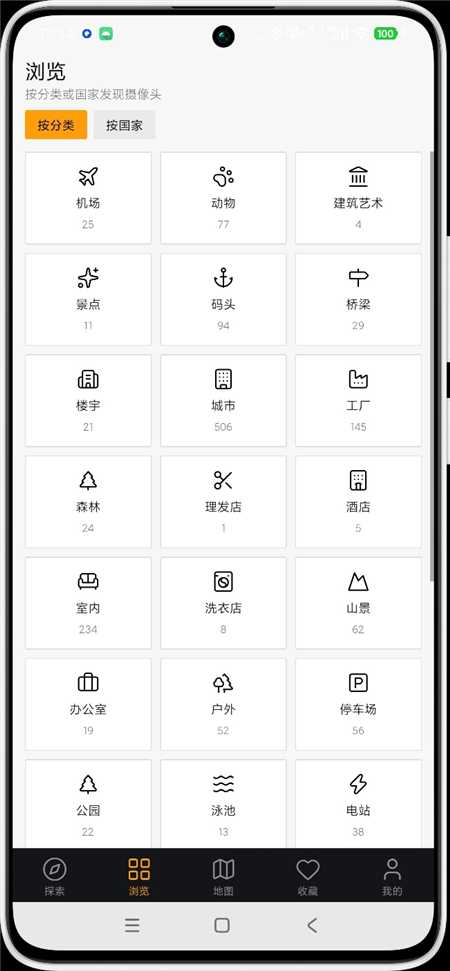
Task: View 山景 cameras
Action: coord(358,603)
